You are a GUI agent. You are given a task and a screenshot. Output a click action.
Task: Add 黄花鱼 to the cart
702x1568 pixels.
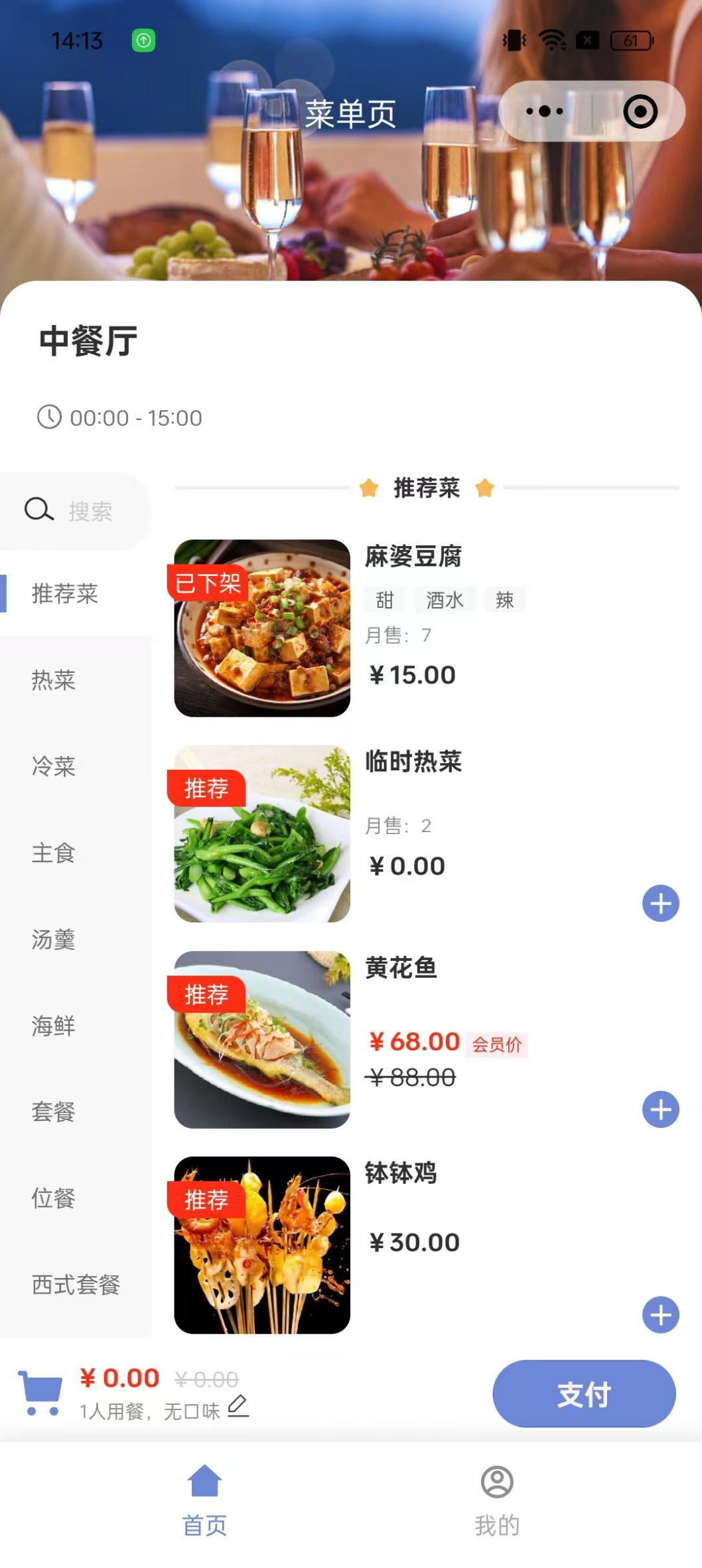[660, 1109]
